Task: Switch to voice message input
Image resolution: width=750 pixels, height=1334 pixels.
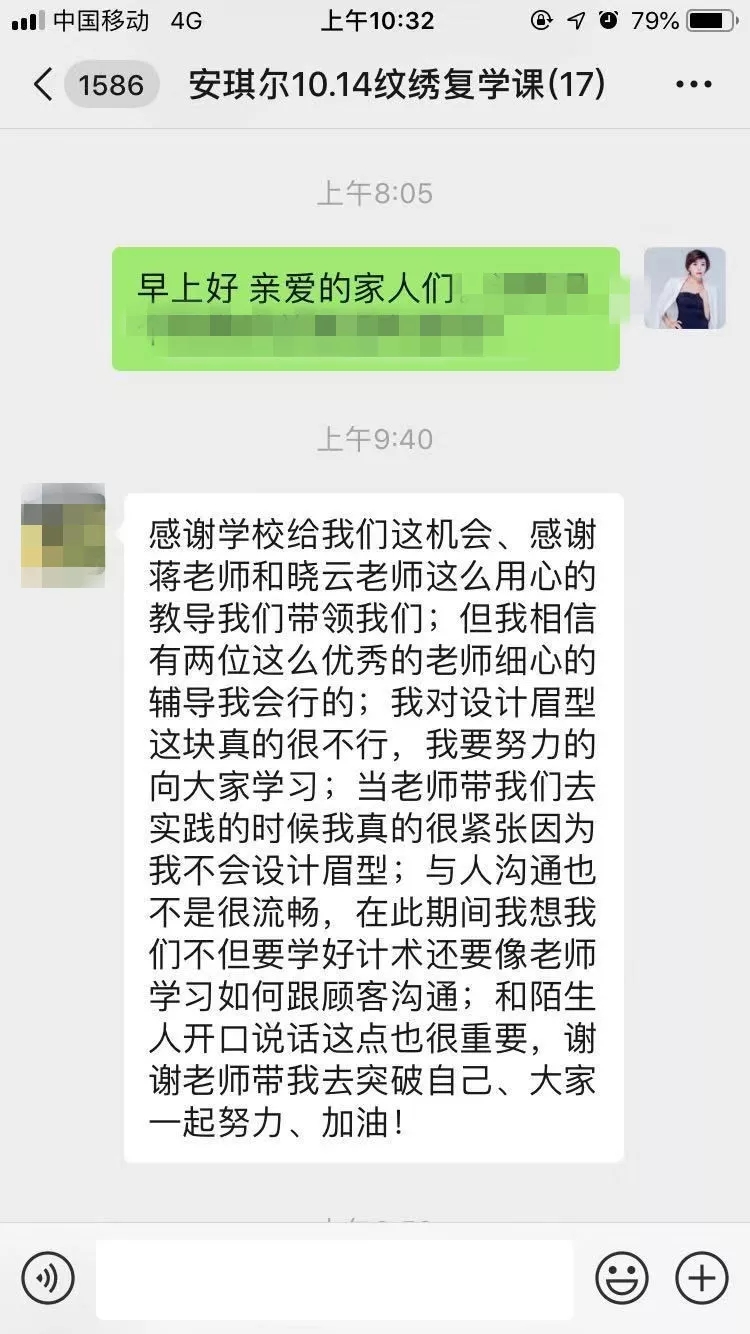Action: point(47,1278)
